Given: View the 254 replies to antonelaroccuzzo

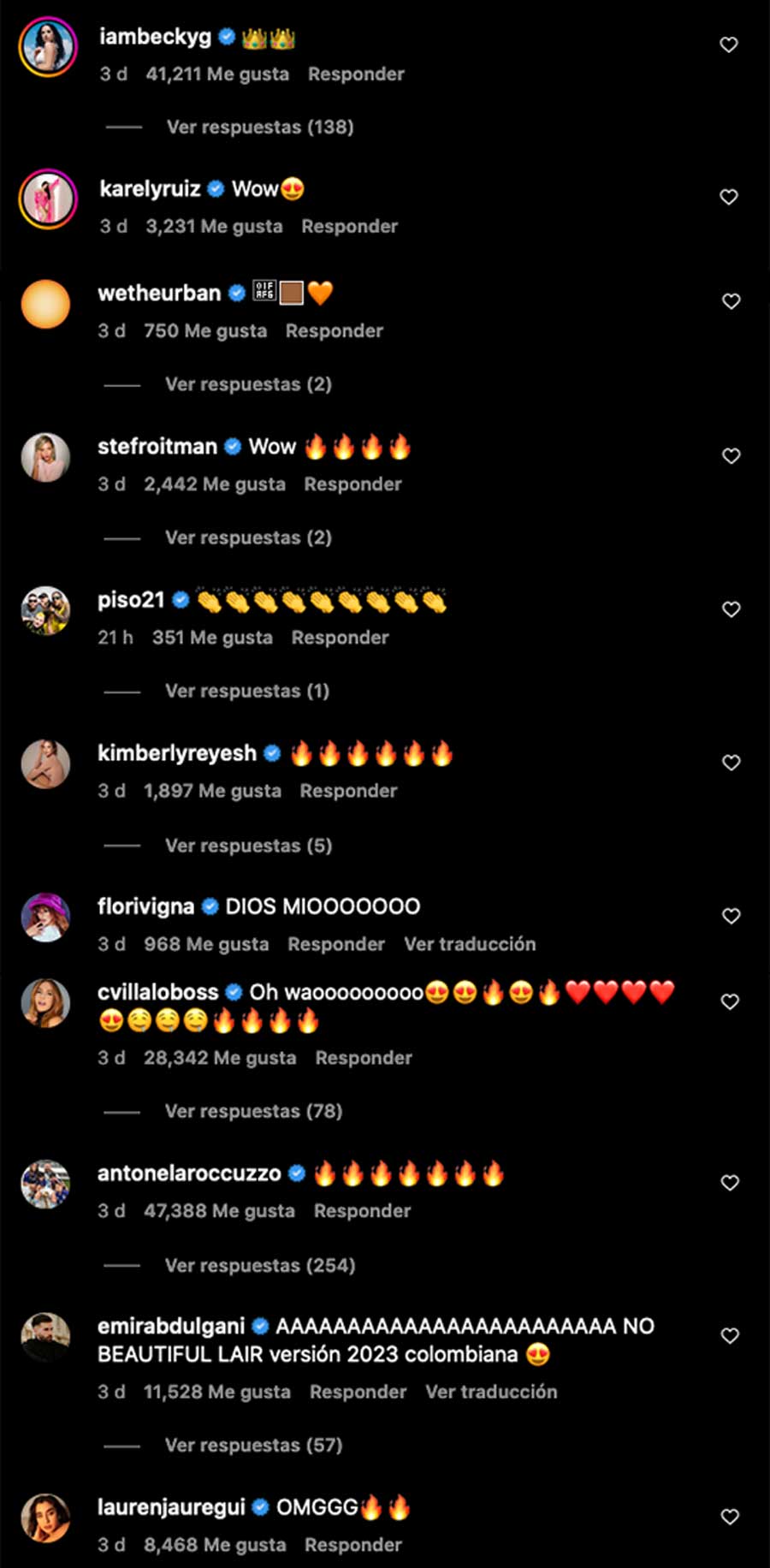Looking at the screenshot, I should coord(259,1265).
